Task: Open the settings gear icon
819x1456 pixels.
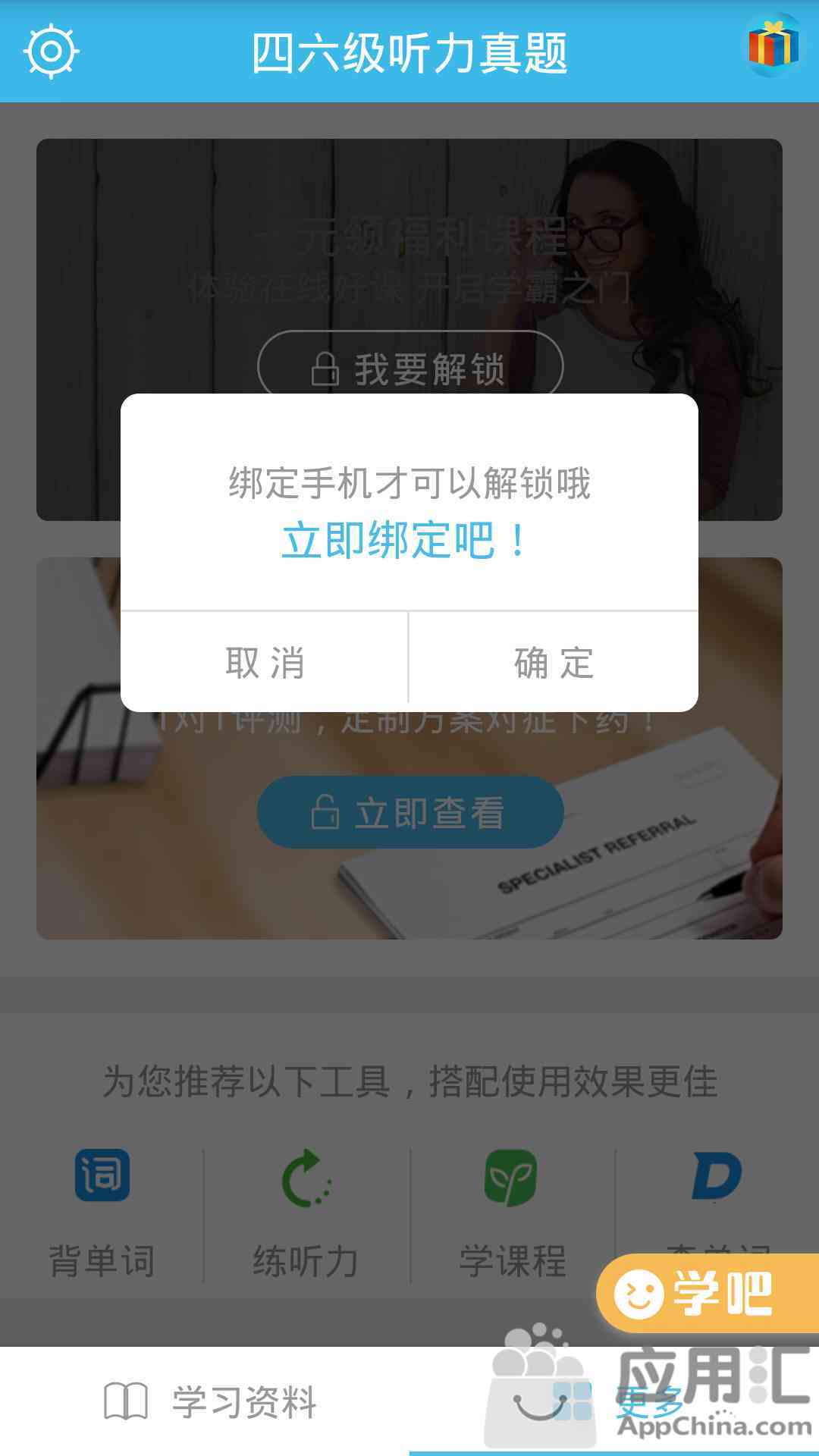Action: coord(51,51)
